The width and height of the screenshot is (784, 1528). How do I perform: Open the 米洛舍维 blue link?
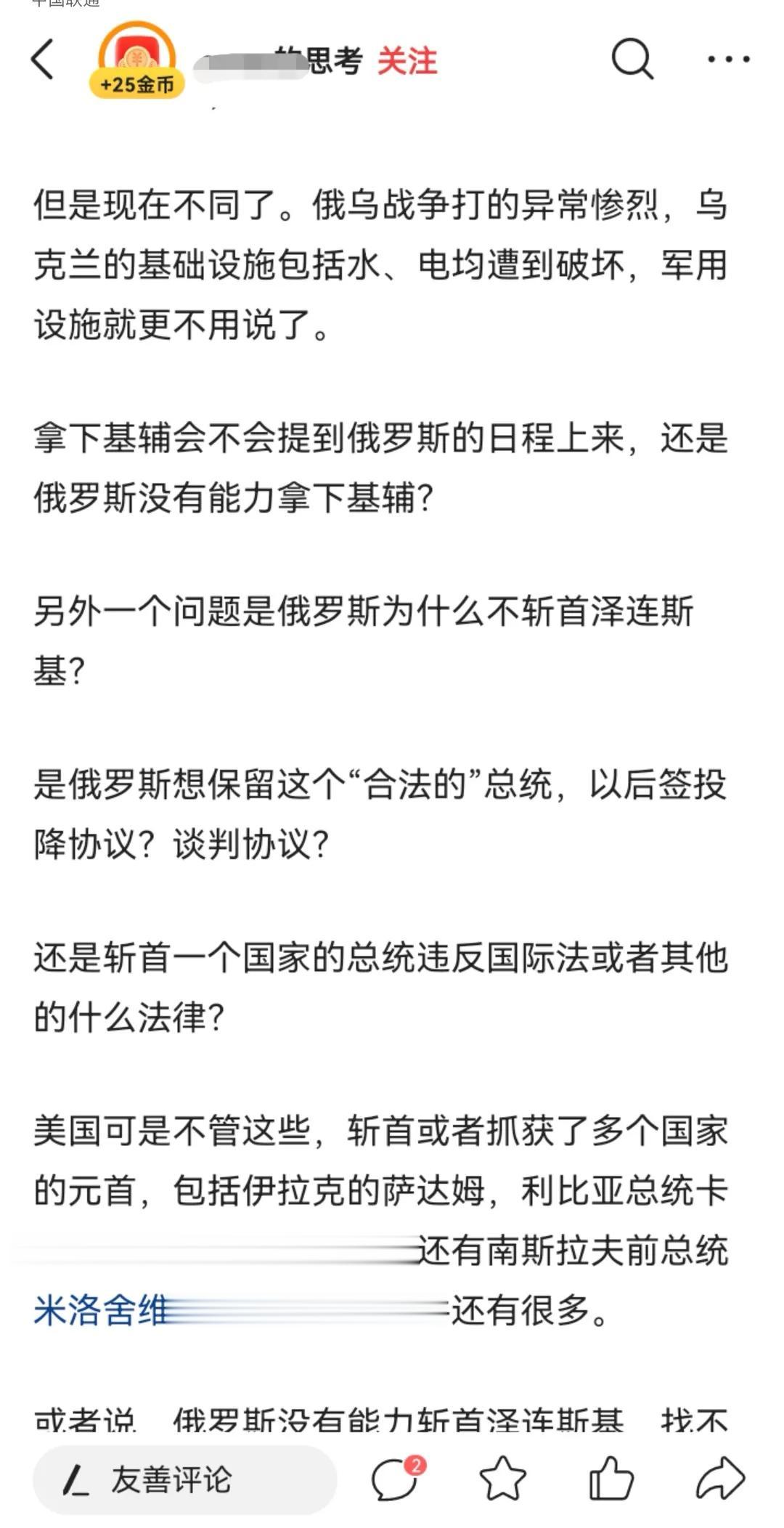(100, 1311)
